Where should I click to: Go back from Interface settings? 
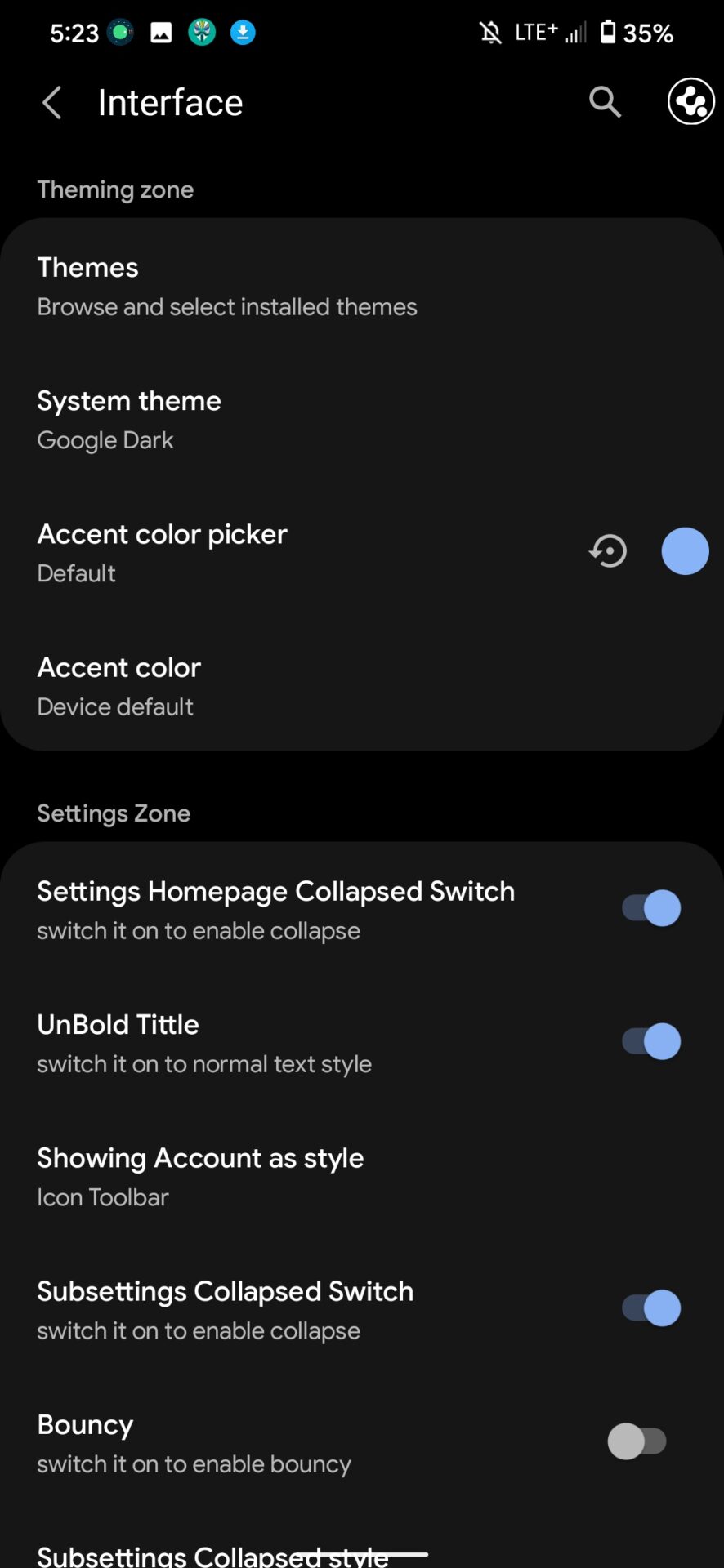pyautogui.click(x=52, y=103)
